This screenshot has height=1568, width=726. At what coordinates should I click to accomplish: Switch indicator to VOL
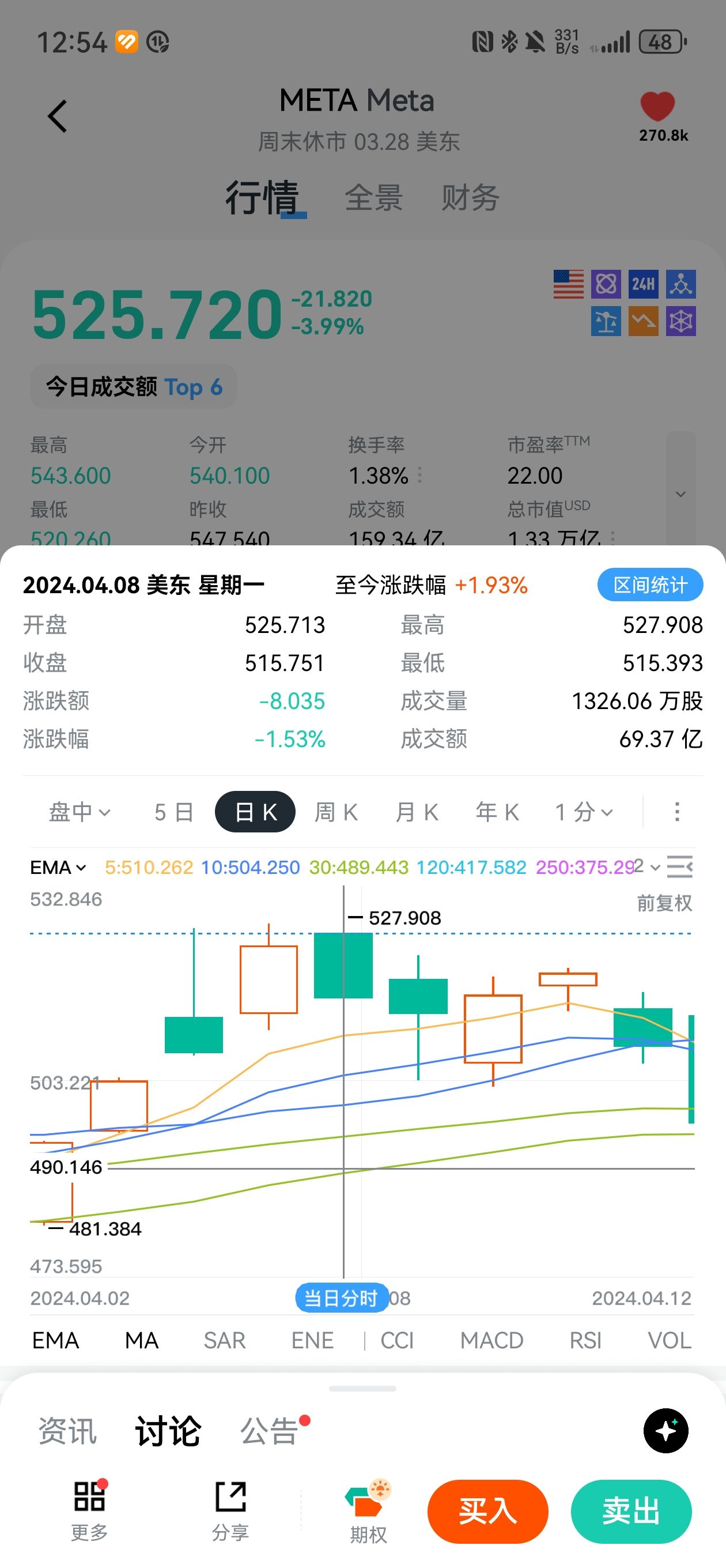tap(669, 1340)
